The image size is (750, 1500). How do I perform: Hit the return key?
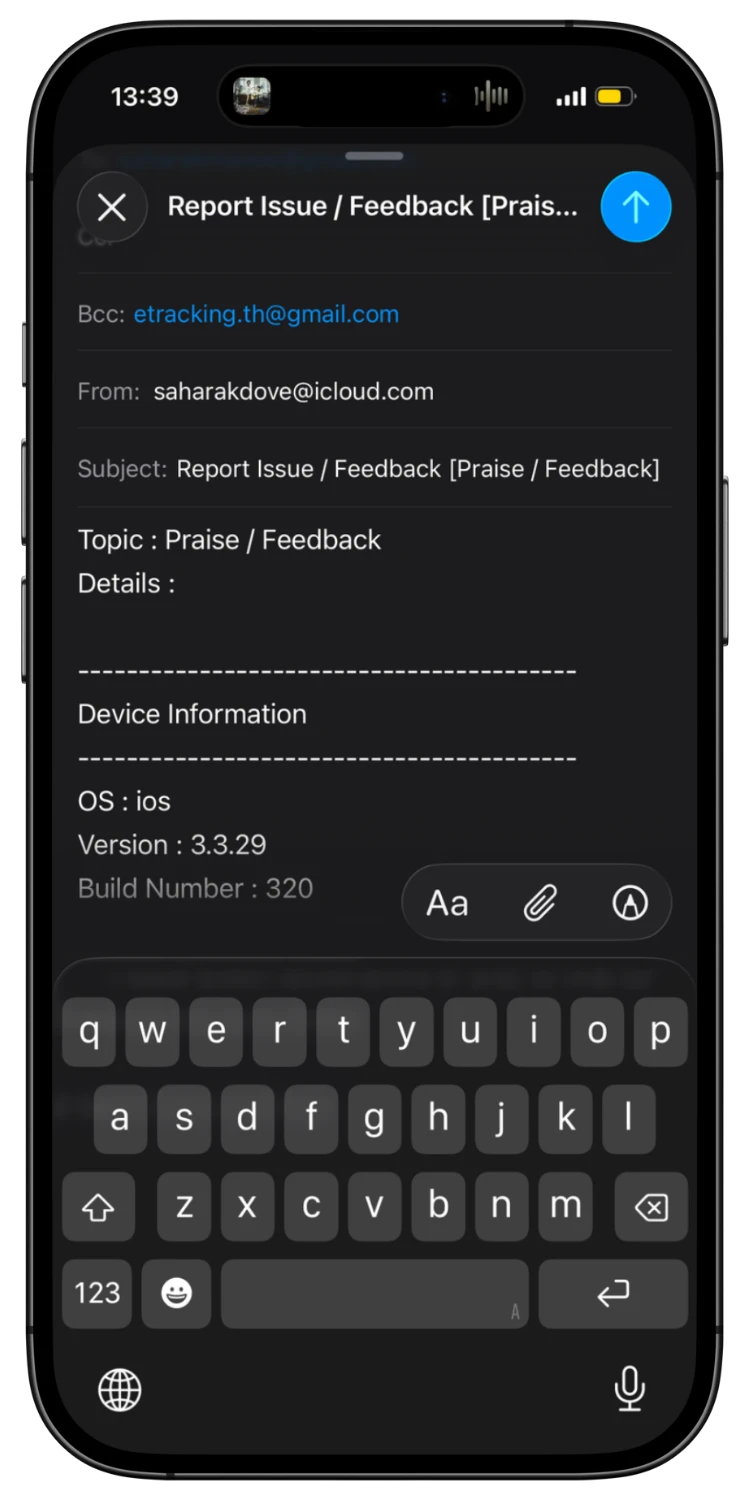click(613, 1293)
